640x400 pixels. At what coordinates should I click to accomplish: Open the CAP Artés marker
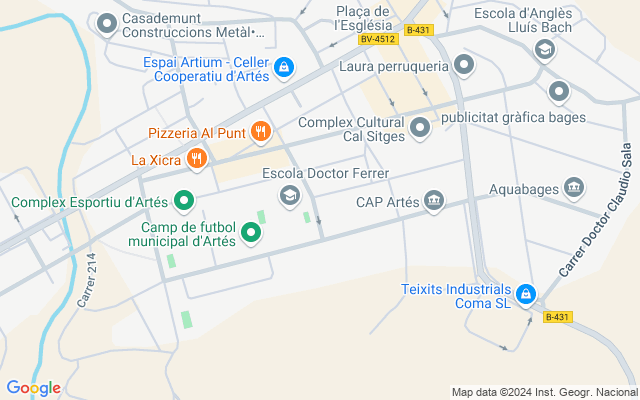click(x=434, y=202)
